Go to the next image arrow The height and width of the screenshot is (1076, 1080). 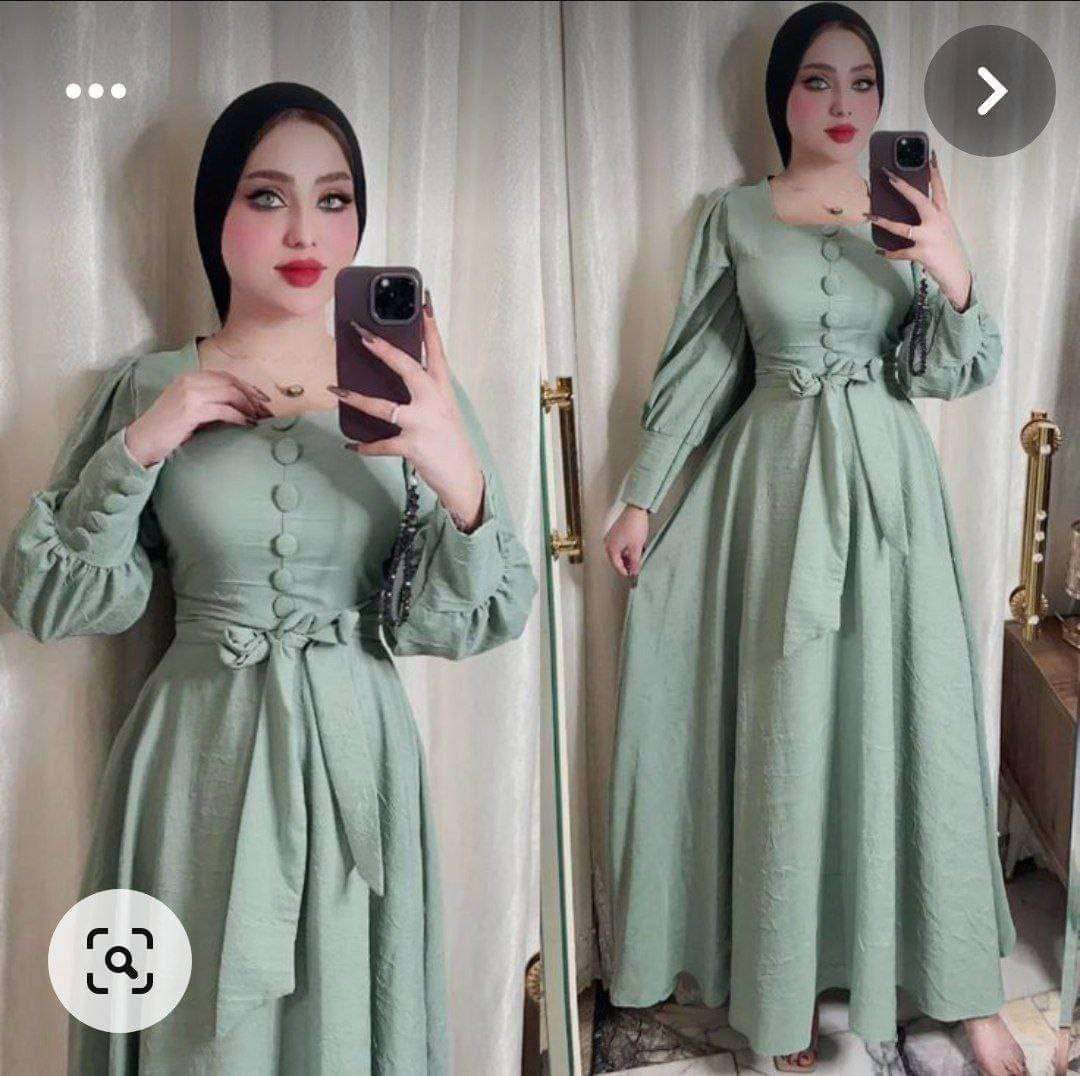coord(989,91)
